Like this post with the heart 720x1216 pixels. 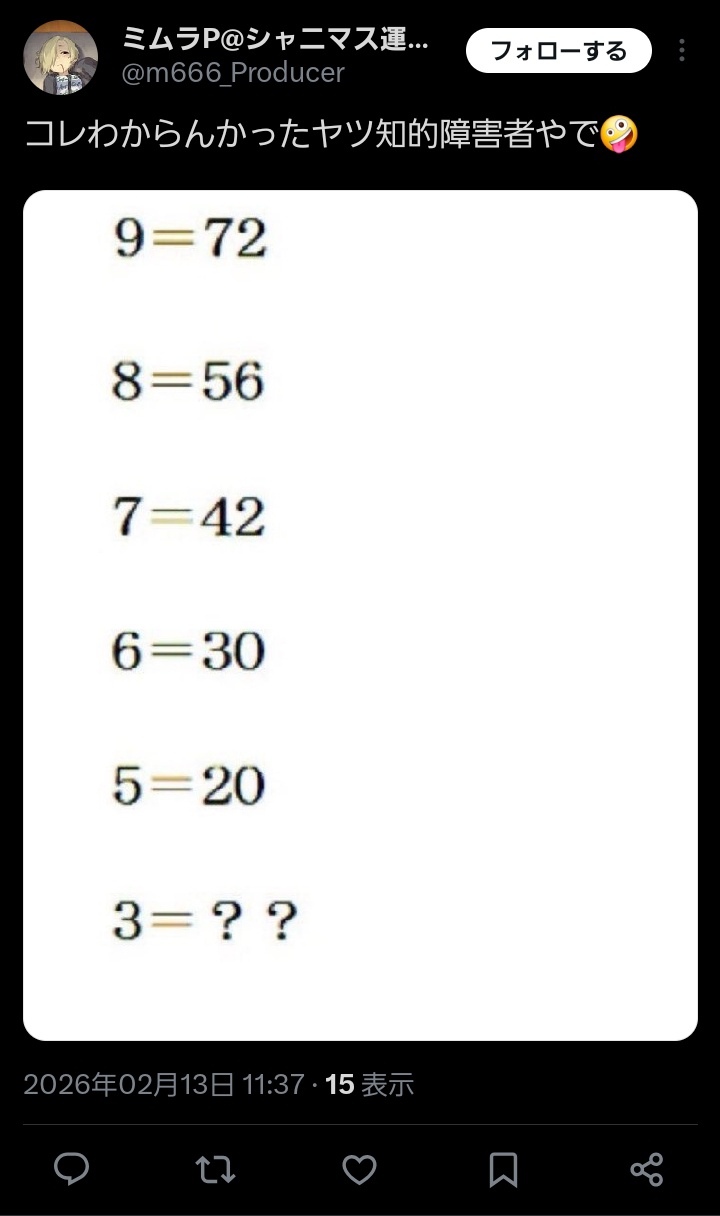[359, 1169]
